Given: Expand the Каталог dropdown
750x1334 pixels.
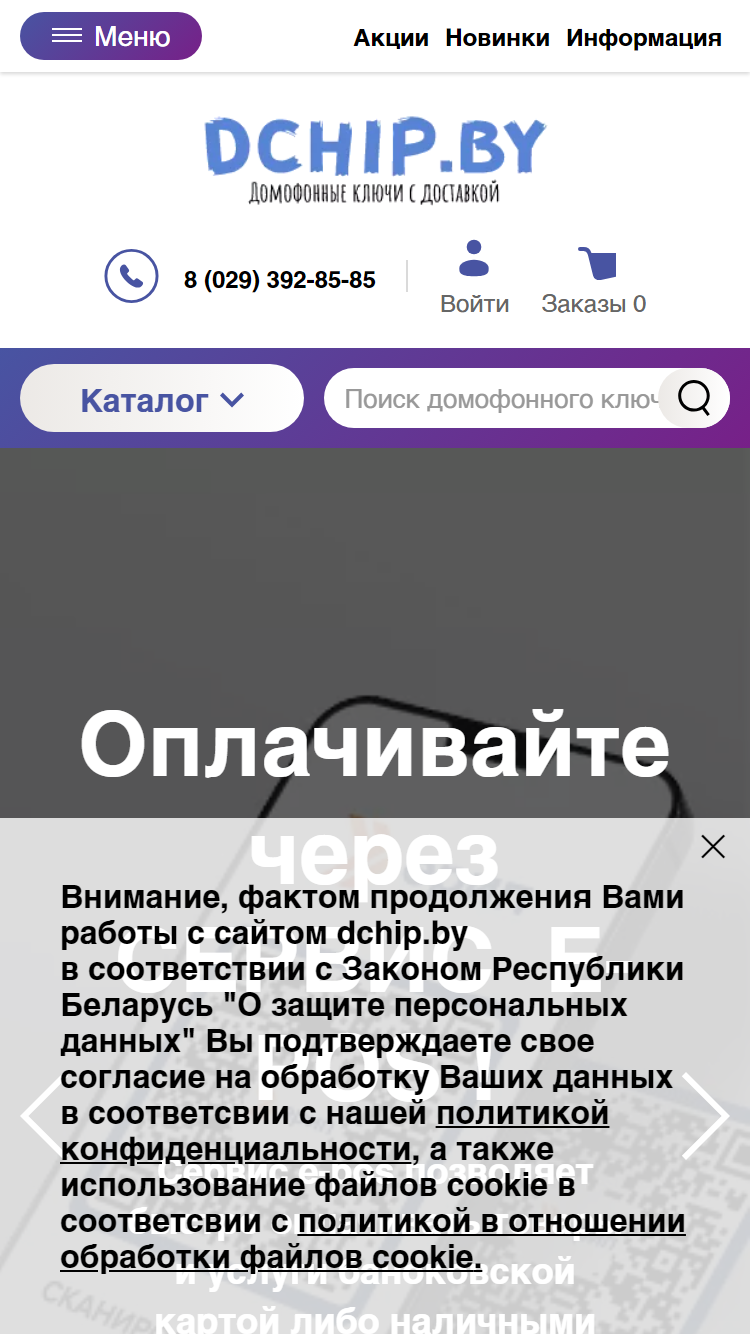Looking at the screenshot, I should coord(162,399).
